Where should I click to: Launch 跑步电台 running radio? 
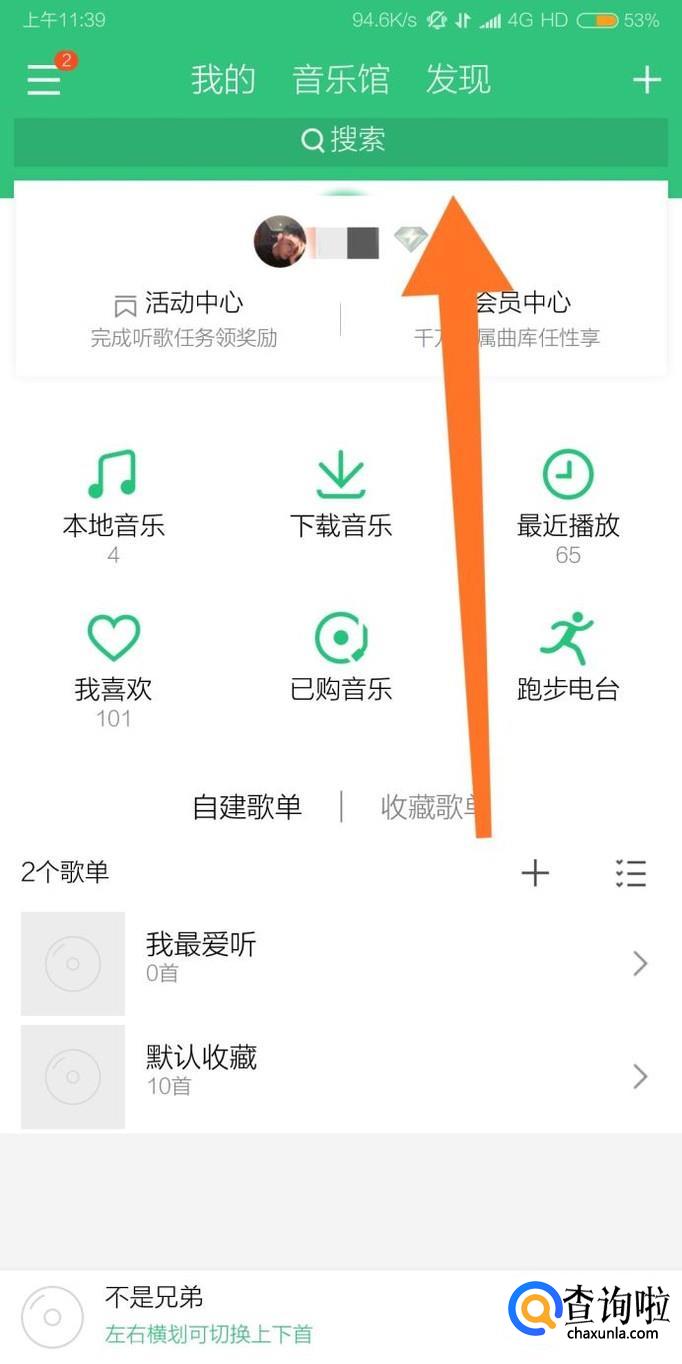[568, 660]
